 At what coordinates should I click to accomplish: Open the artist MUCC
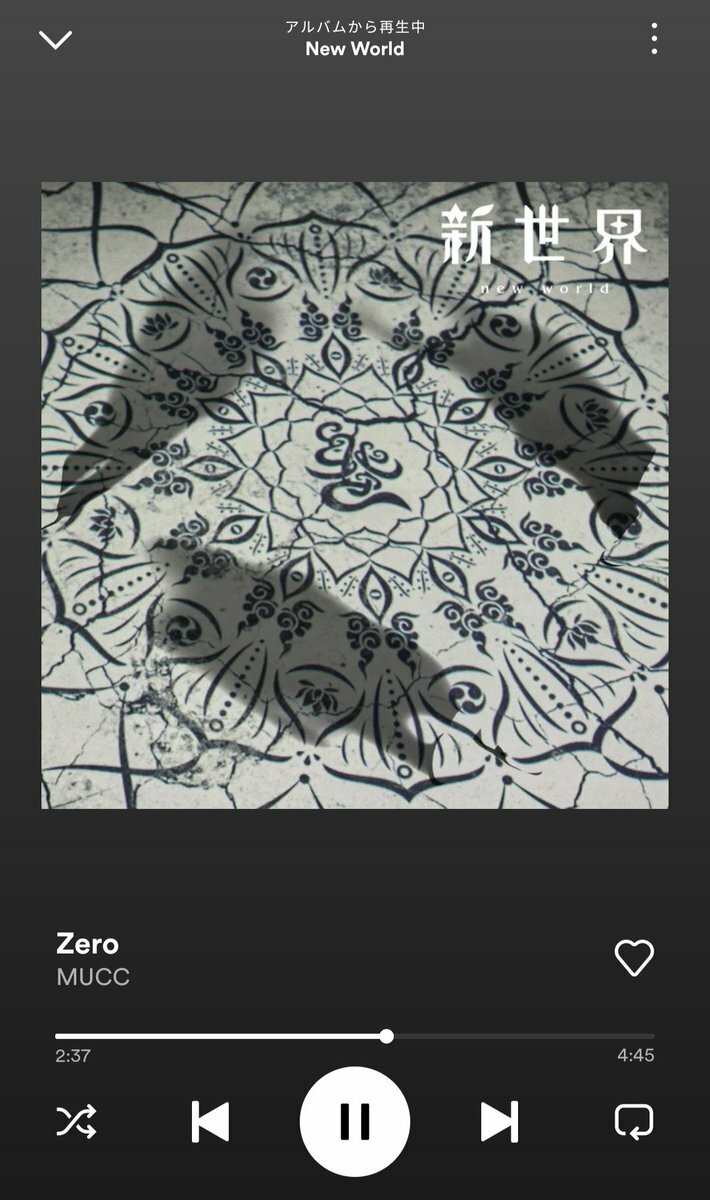coord(93,977)
